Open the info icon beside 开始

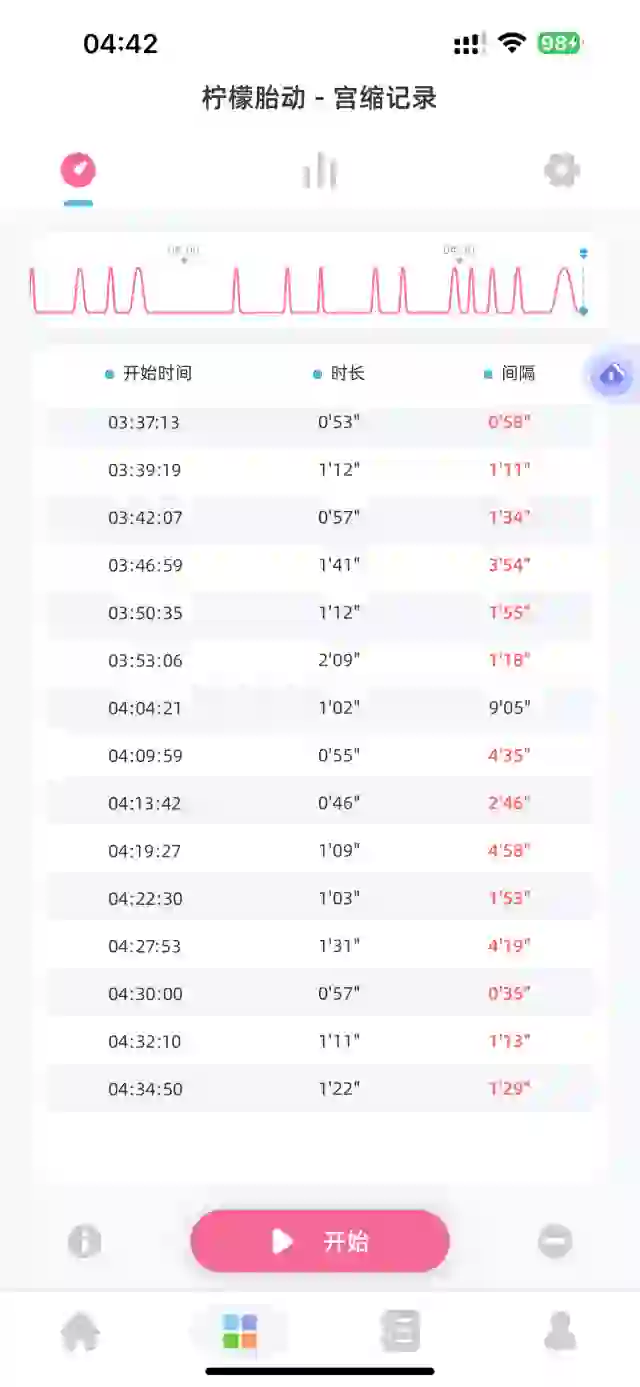[x=84, y=1241]
